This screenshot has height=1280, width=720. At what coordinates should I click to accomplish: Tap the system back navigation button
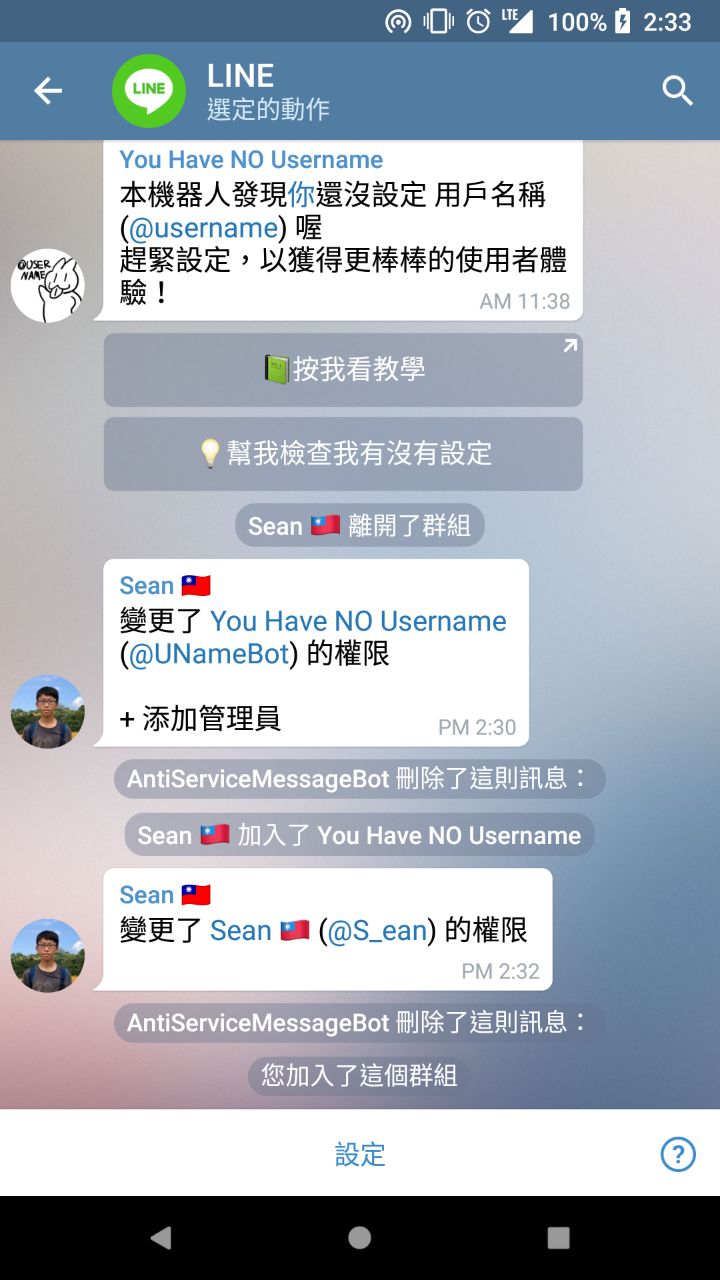click(x=160, y=1238)
